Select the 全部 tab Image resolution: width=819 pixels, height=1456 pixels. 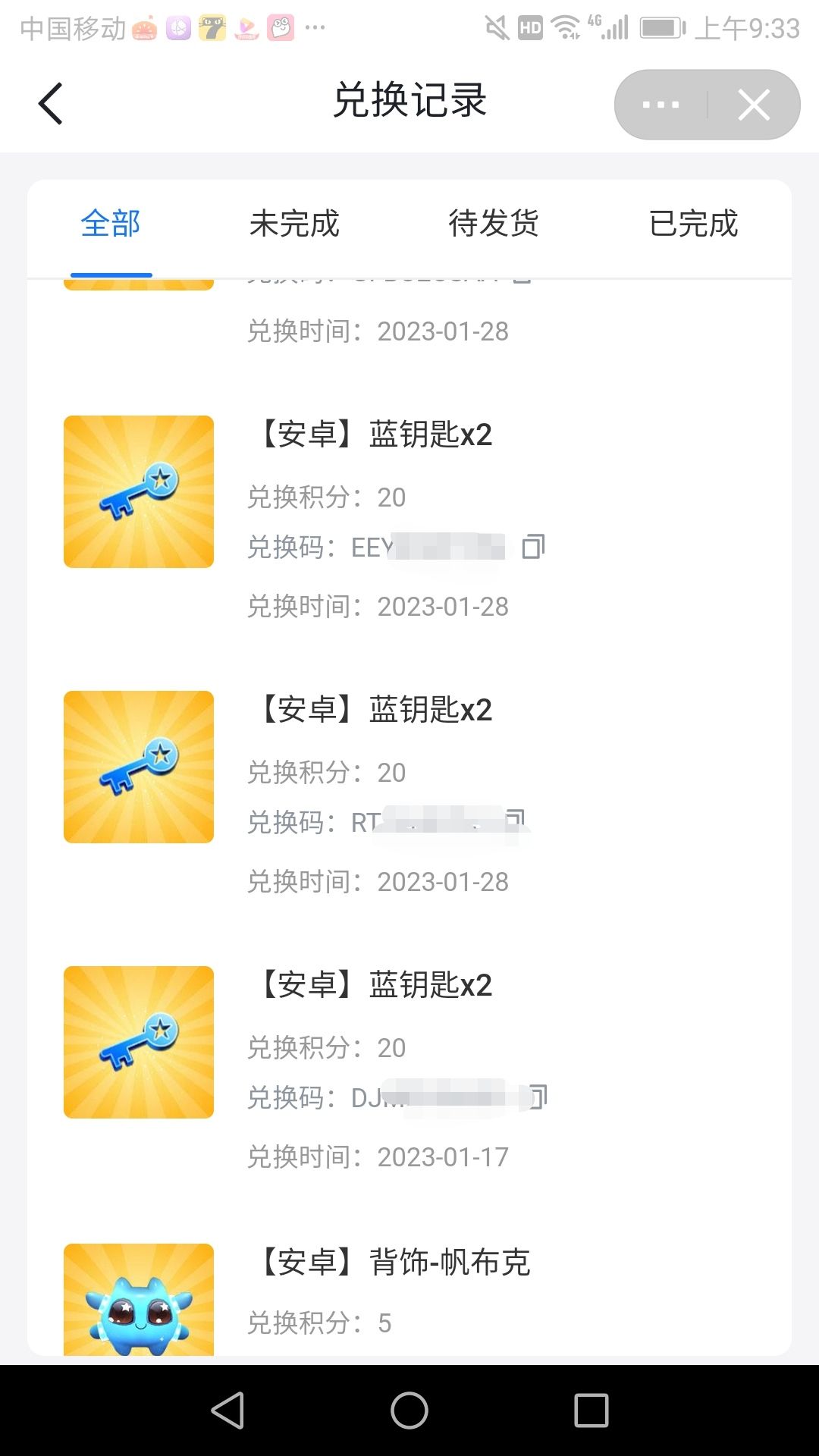click(x=111, y=224)
